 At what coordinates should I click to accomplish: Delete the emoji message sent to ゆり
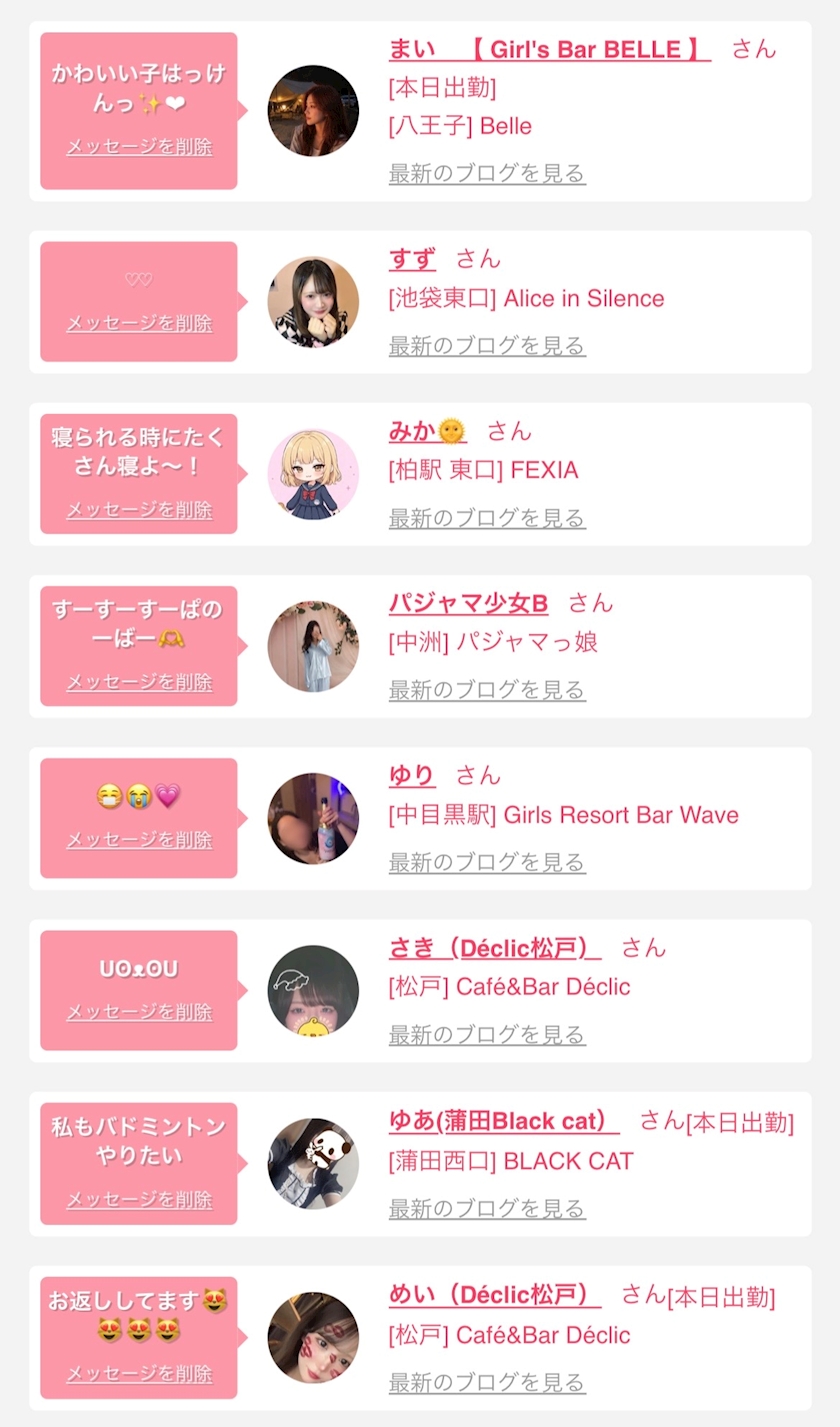point(139,840)
